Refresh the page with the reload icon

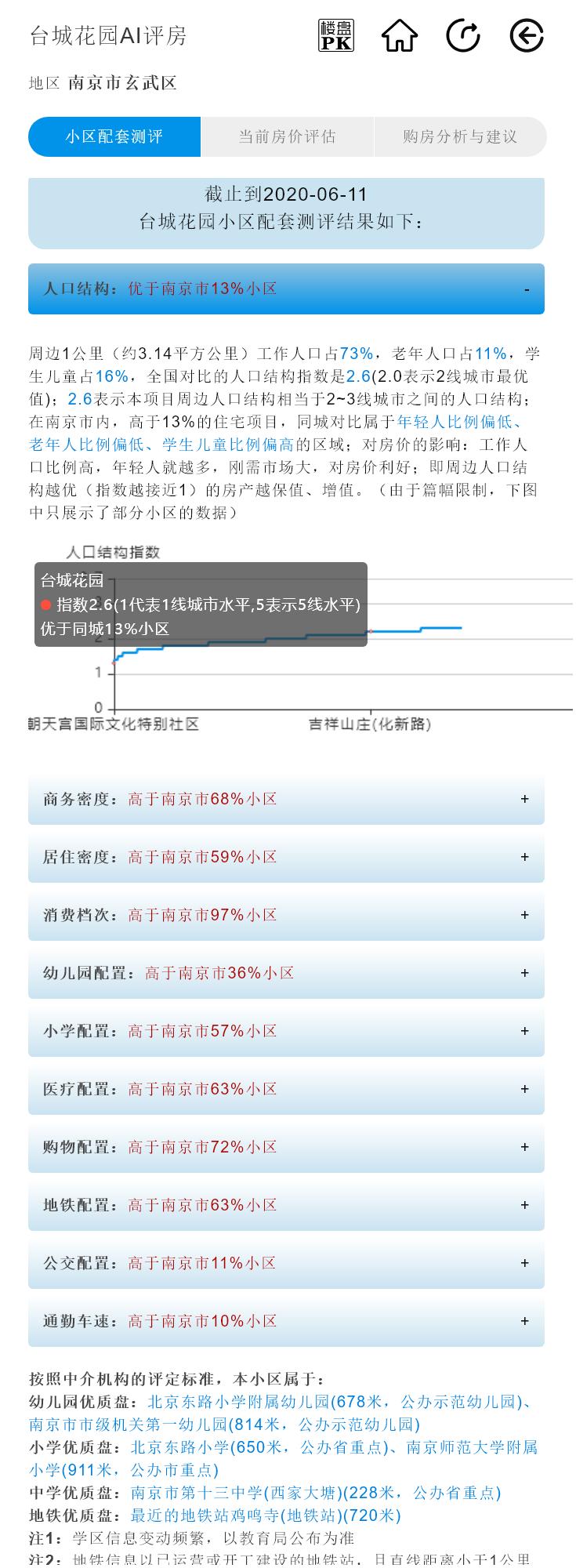[466, 34]
